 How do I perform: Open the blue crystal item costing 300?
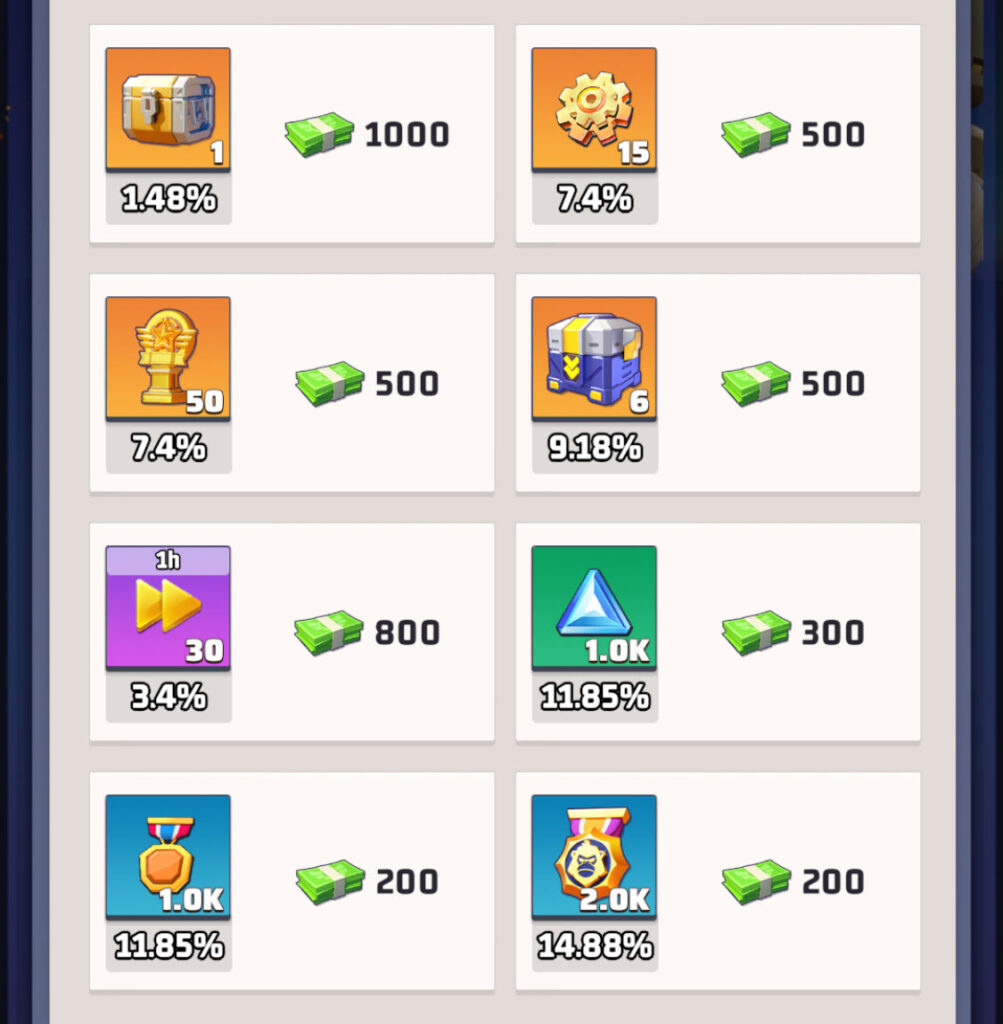[x=594, y=607]
